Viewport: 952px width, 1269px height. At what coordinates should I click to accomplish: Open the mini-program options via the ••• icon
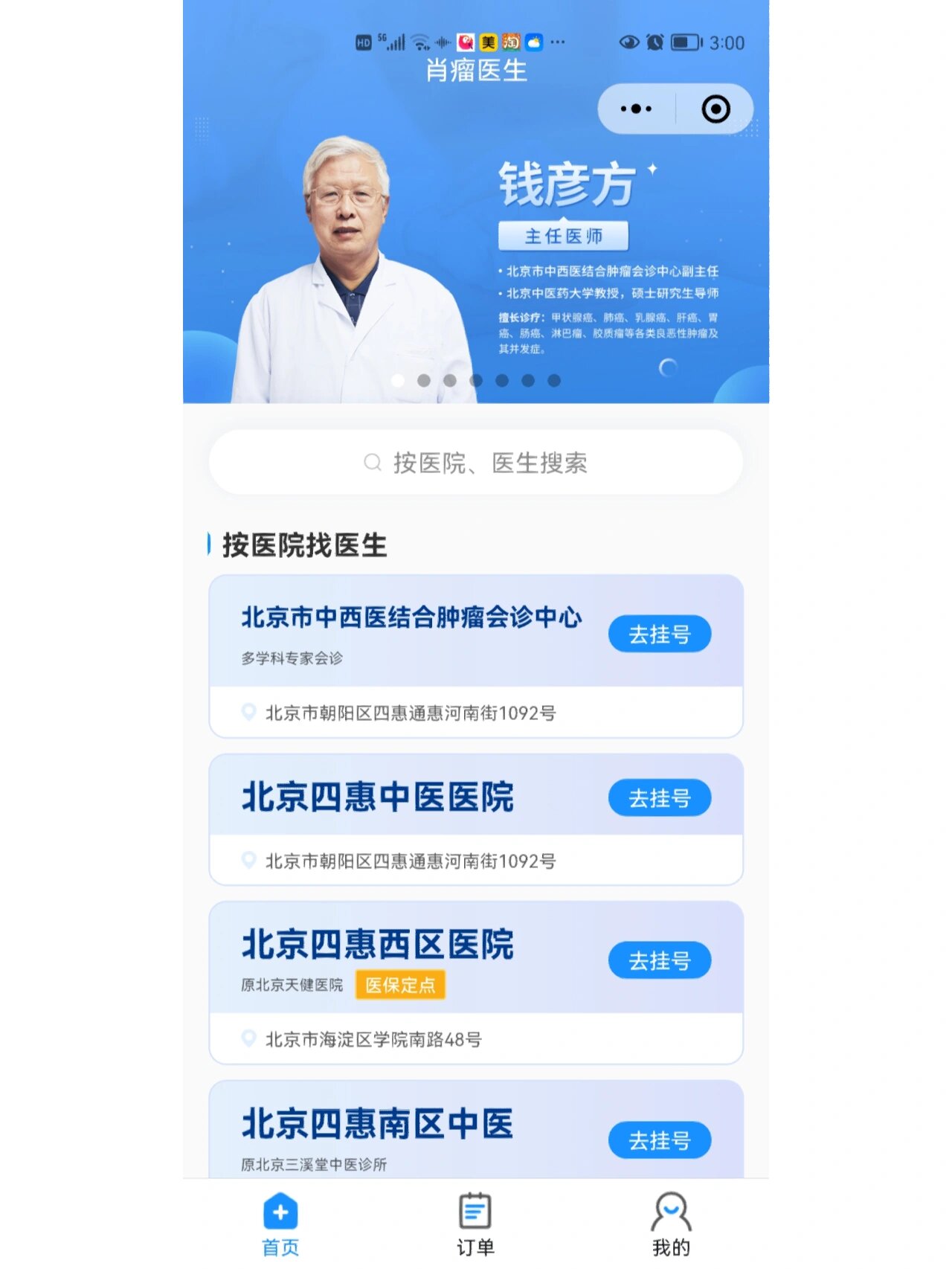[636, 109]
